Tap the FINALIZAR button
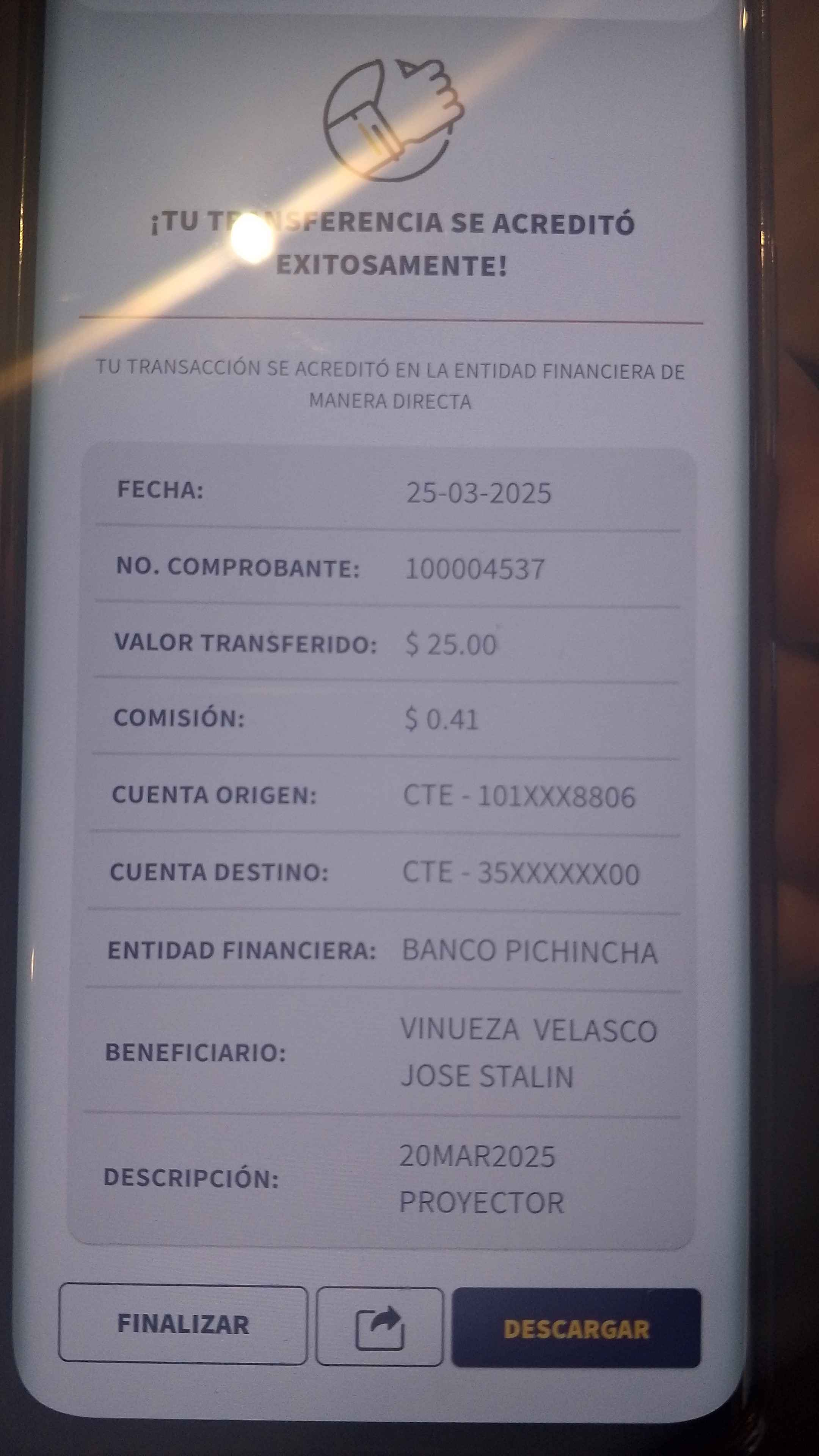This screenshot has width=819, height=1456. (182, 1324)
